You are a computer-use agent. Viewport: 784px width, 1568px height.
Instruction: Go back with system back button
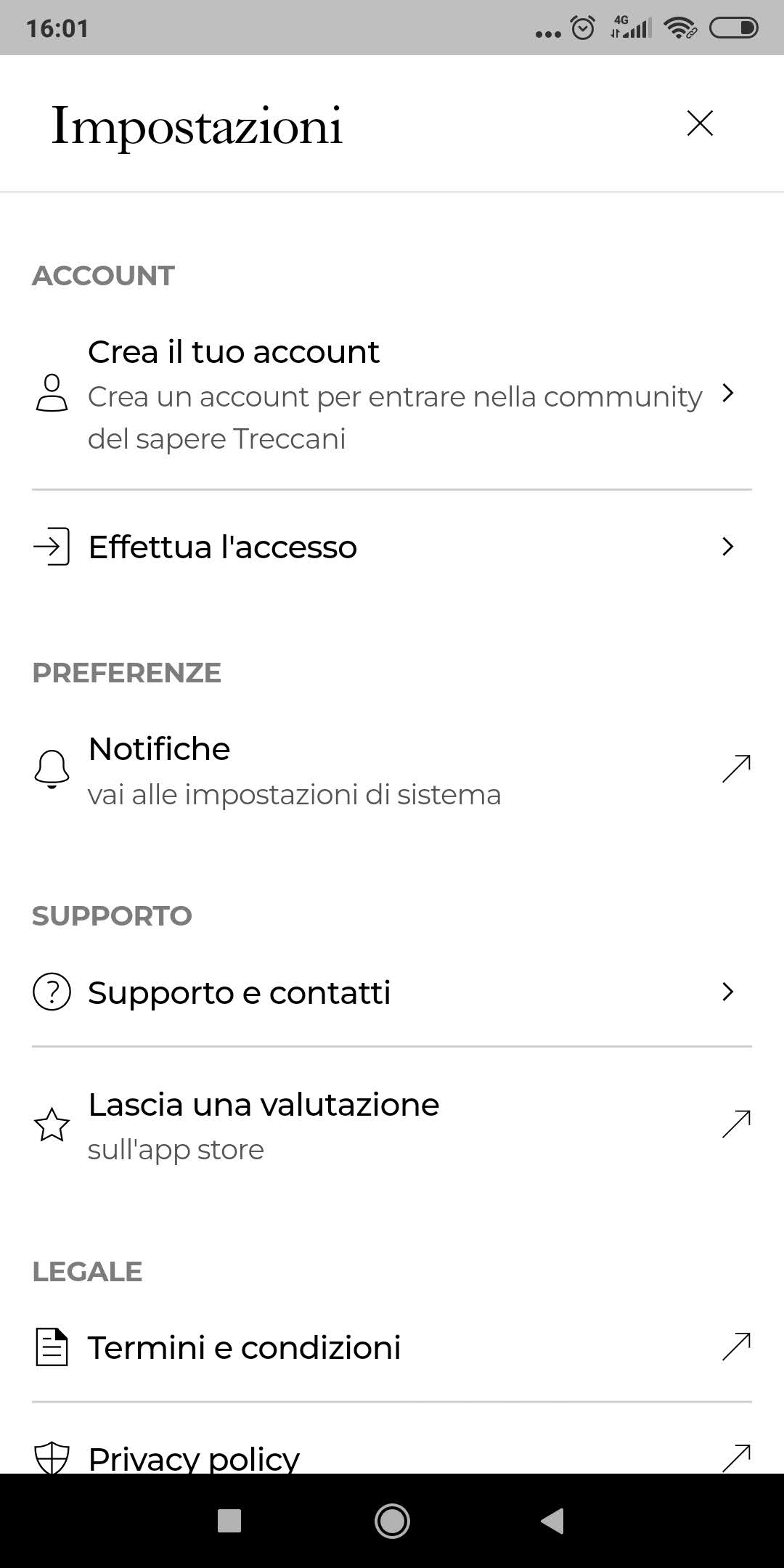[x=553, y=1521]
